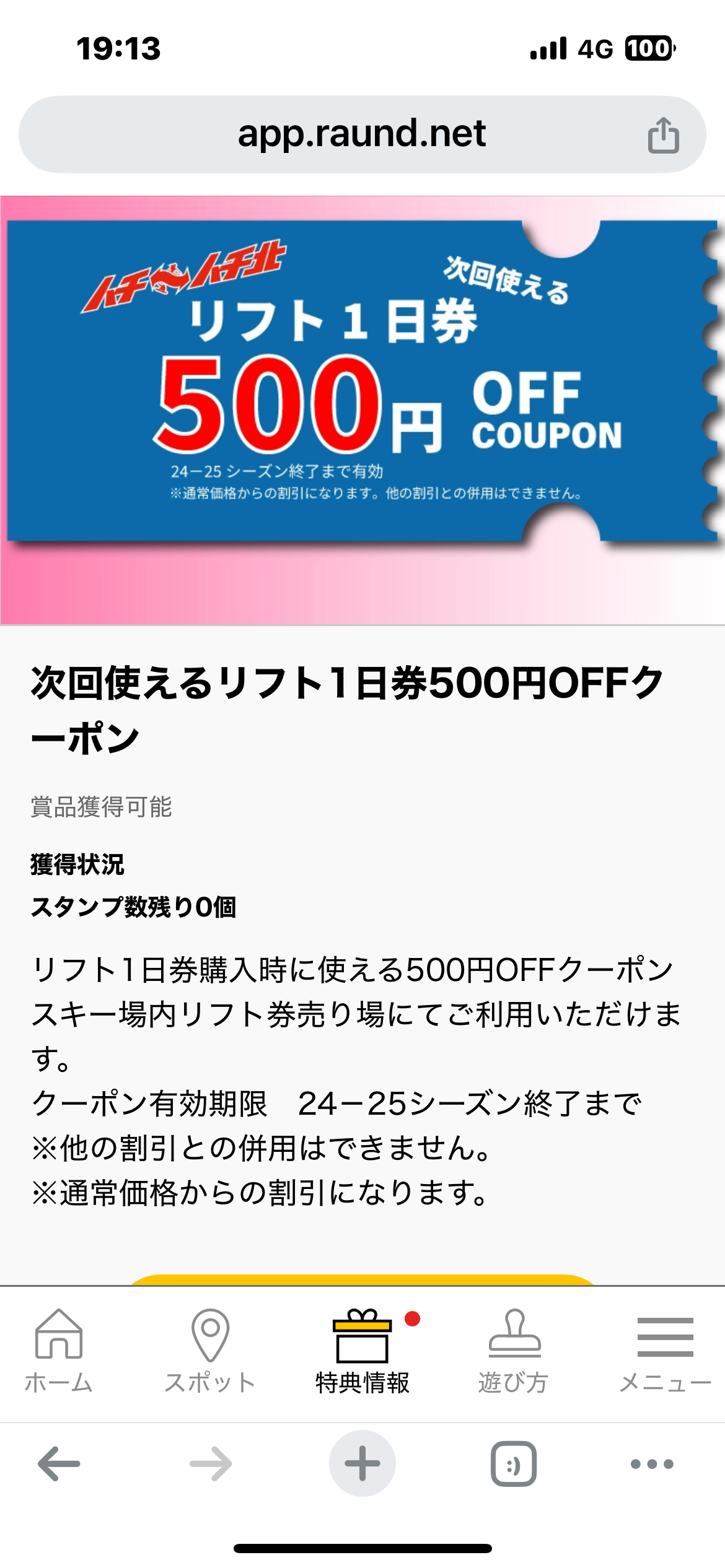Open the browser tab switcher
The width and height of the screenshot is (725, 1568).
coord(514,1464)
